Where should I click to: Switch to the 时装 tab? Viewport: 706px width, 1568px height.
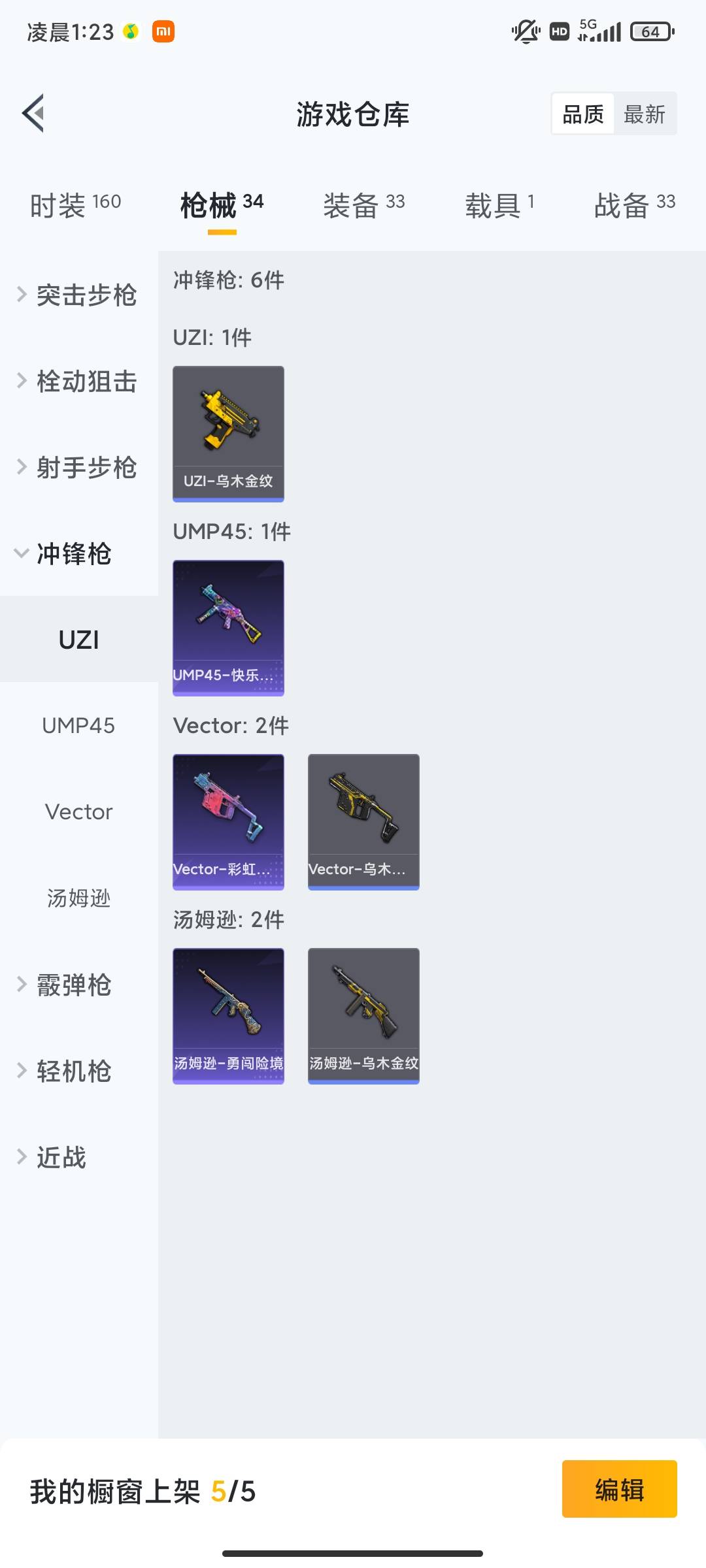coord(75,205)
